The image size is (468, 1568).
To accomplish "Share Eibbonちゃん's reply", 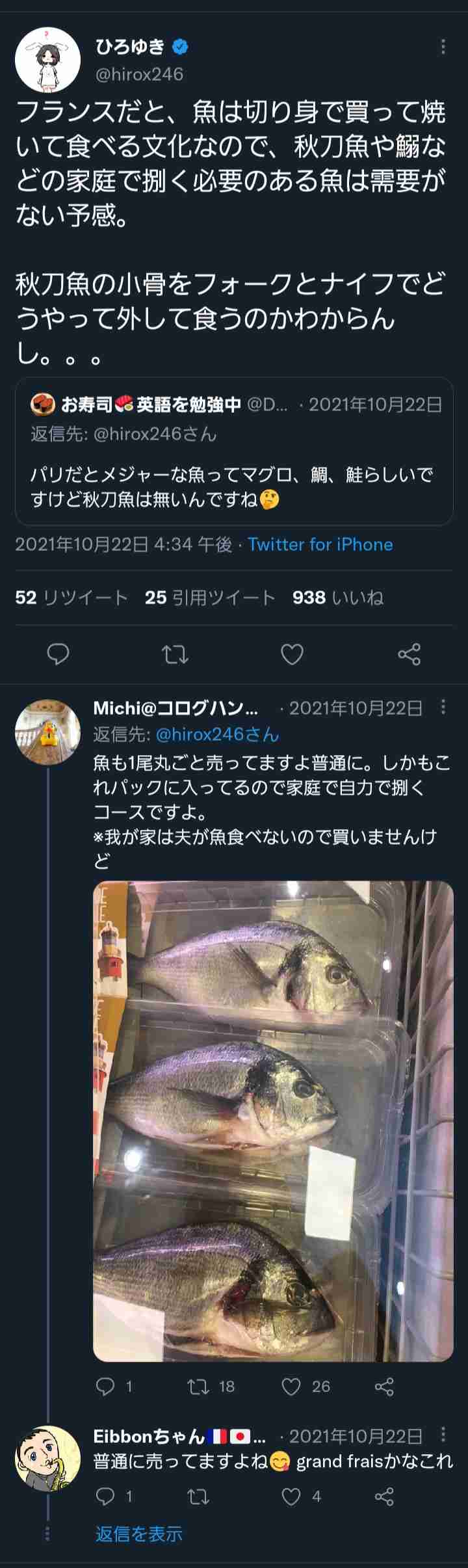I will point(384,1497).
